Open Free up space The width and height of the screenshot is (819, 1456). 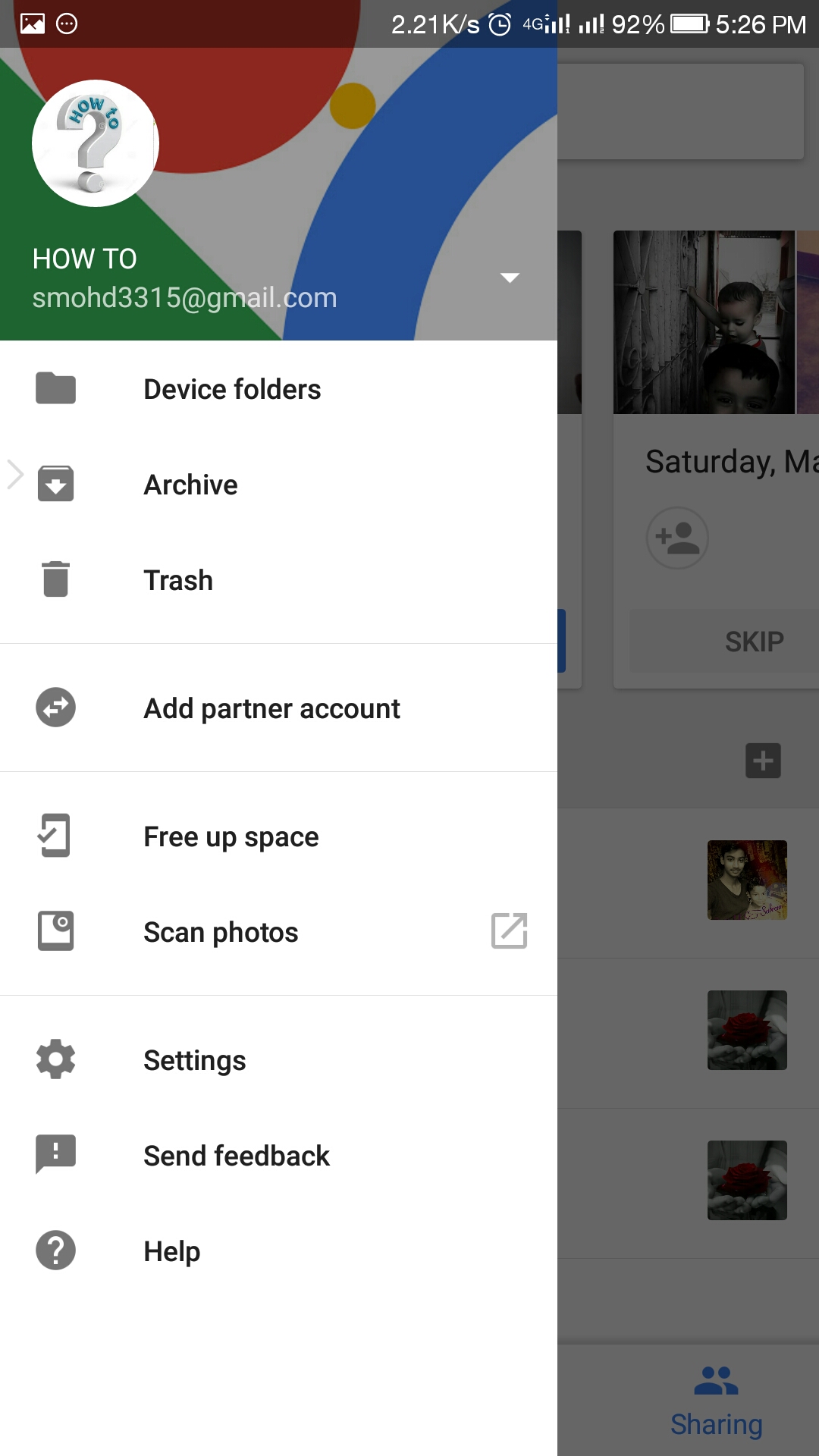click(x=231, y=836)
